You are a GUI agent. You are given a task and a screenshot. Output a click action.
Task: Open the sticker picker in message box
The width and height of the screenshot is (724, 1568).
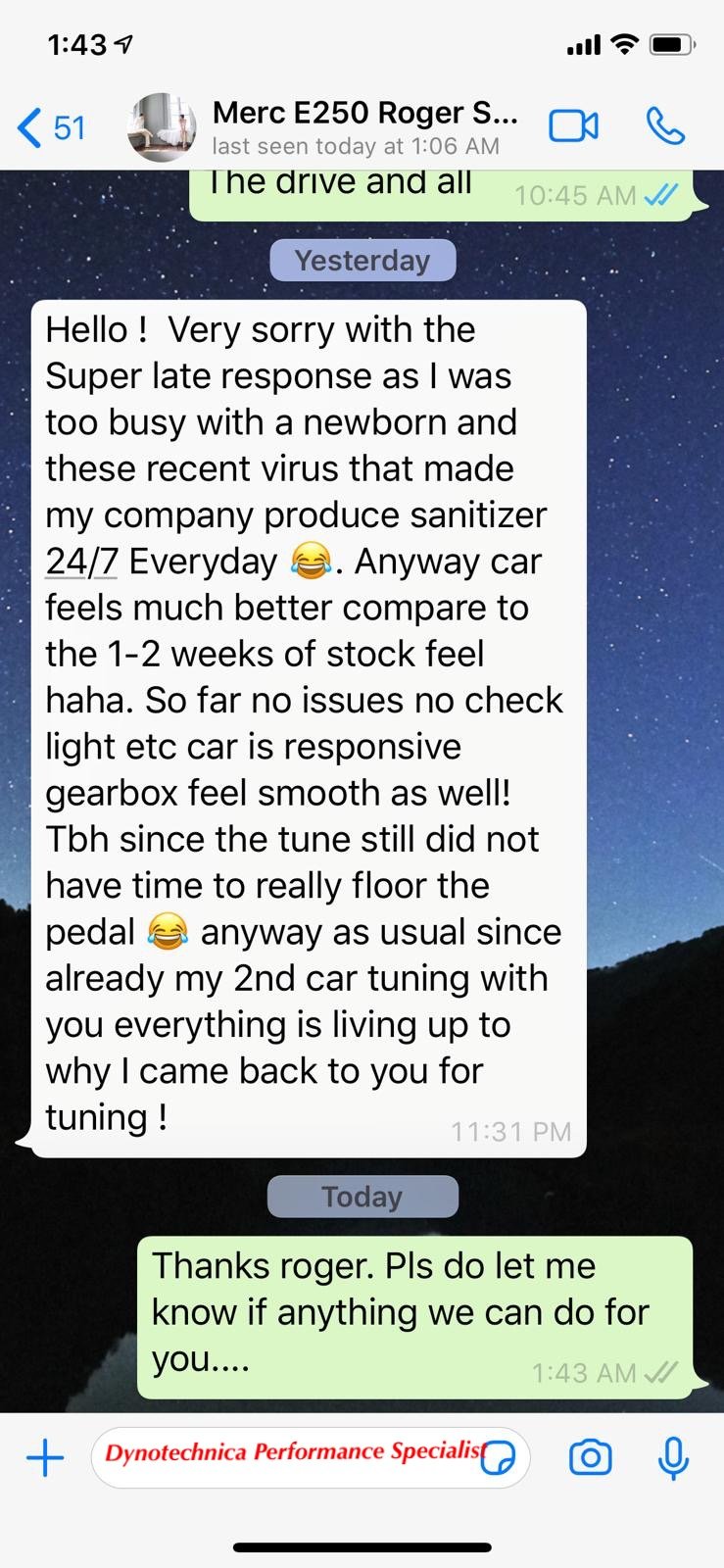[500, 1457]
